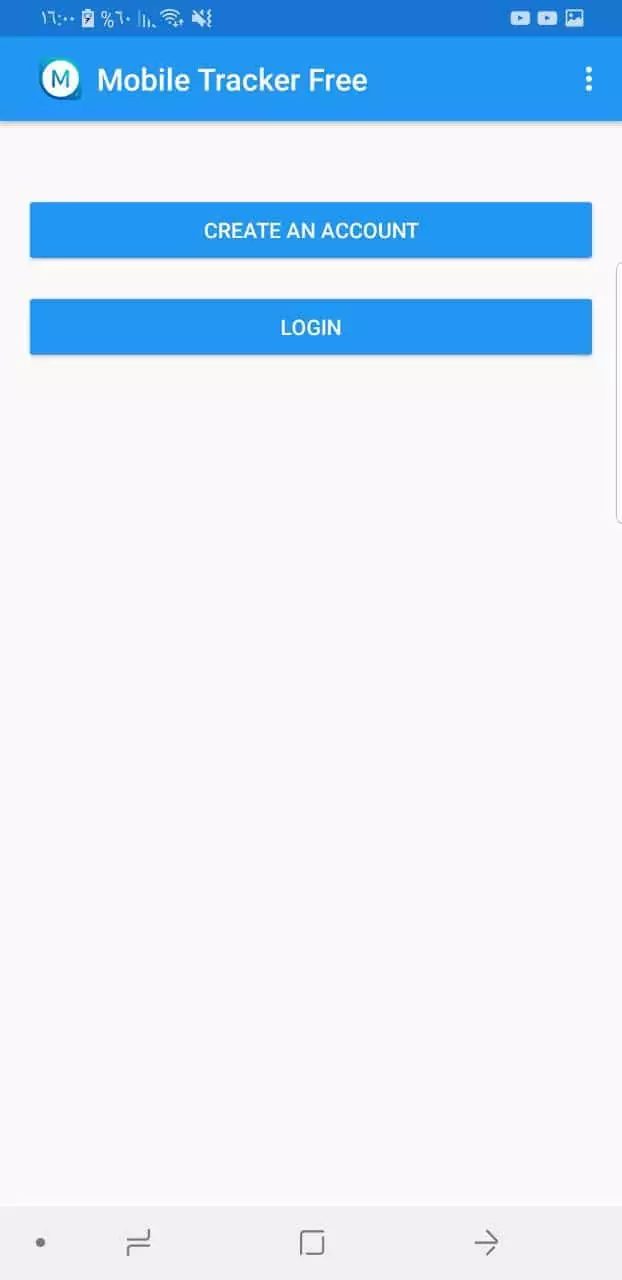
Task: Tap the Create an Account button
Action: 311,230
